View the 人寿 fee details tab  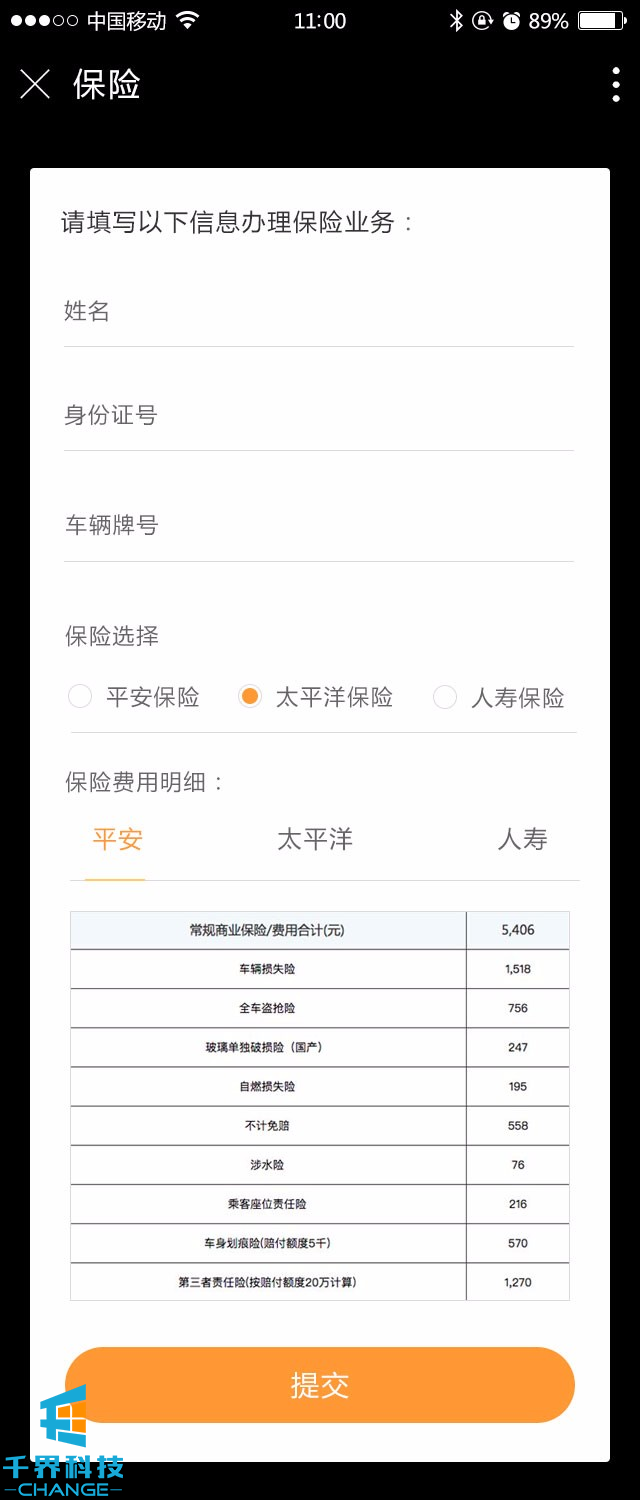(522, 840)
